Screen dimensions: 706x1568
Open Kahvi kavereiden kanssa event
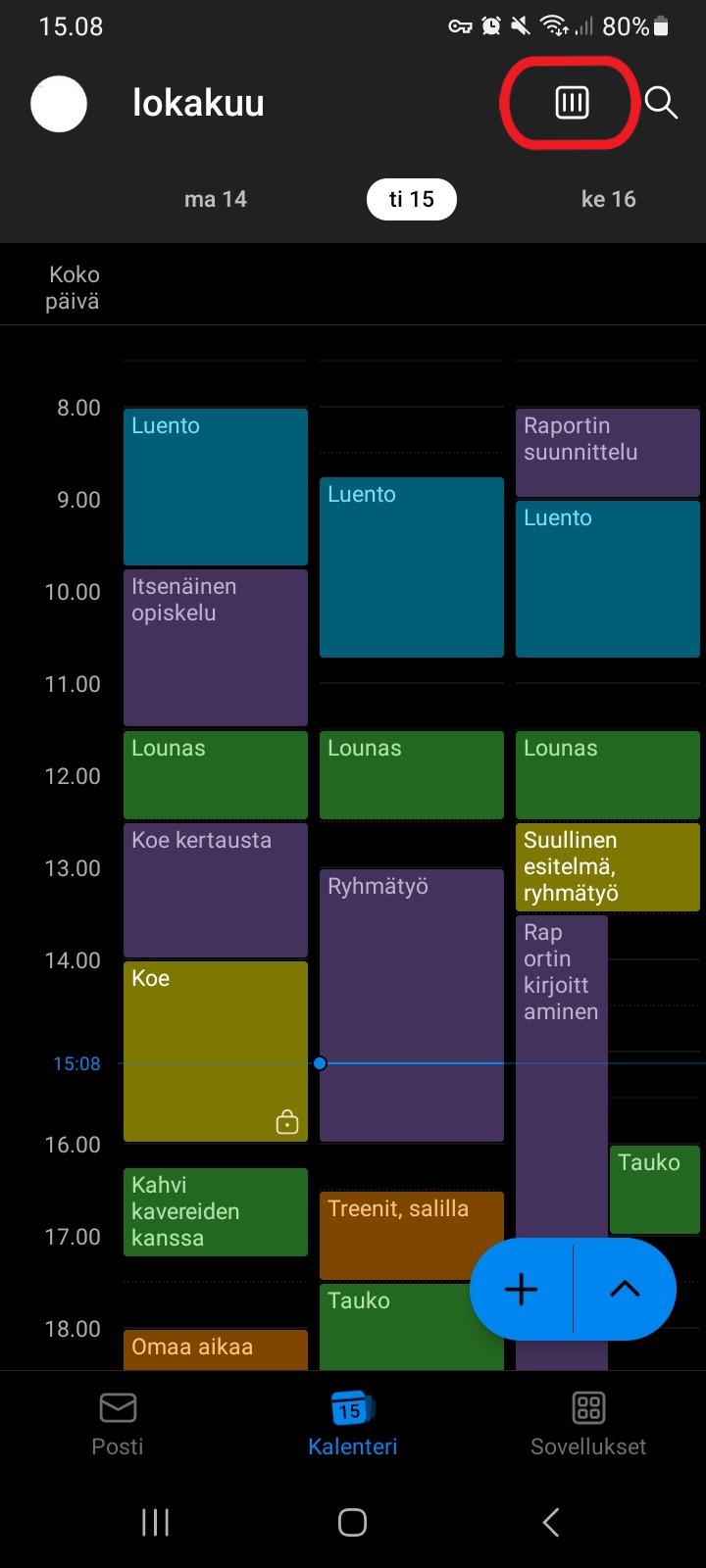[x=216, y=1211]
